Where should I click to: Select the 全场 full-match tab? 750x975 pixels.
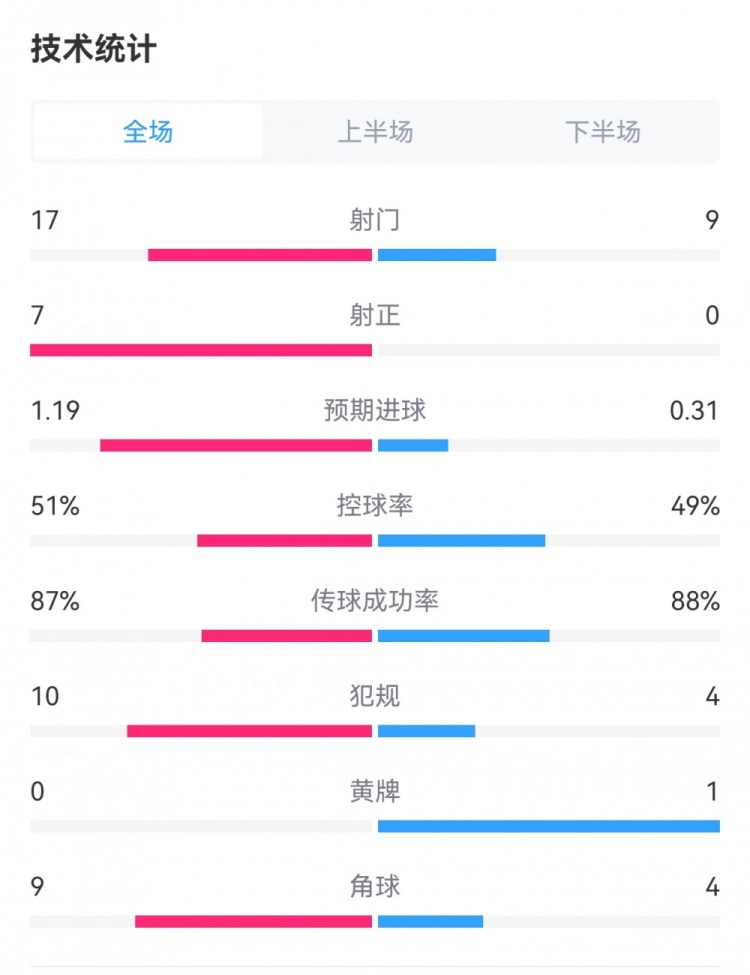148,131
